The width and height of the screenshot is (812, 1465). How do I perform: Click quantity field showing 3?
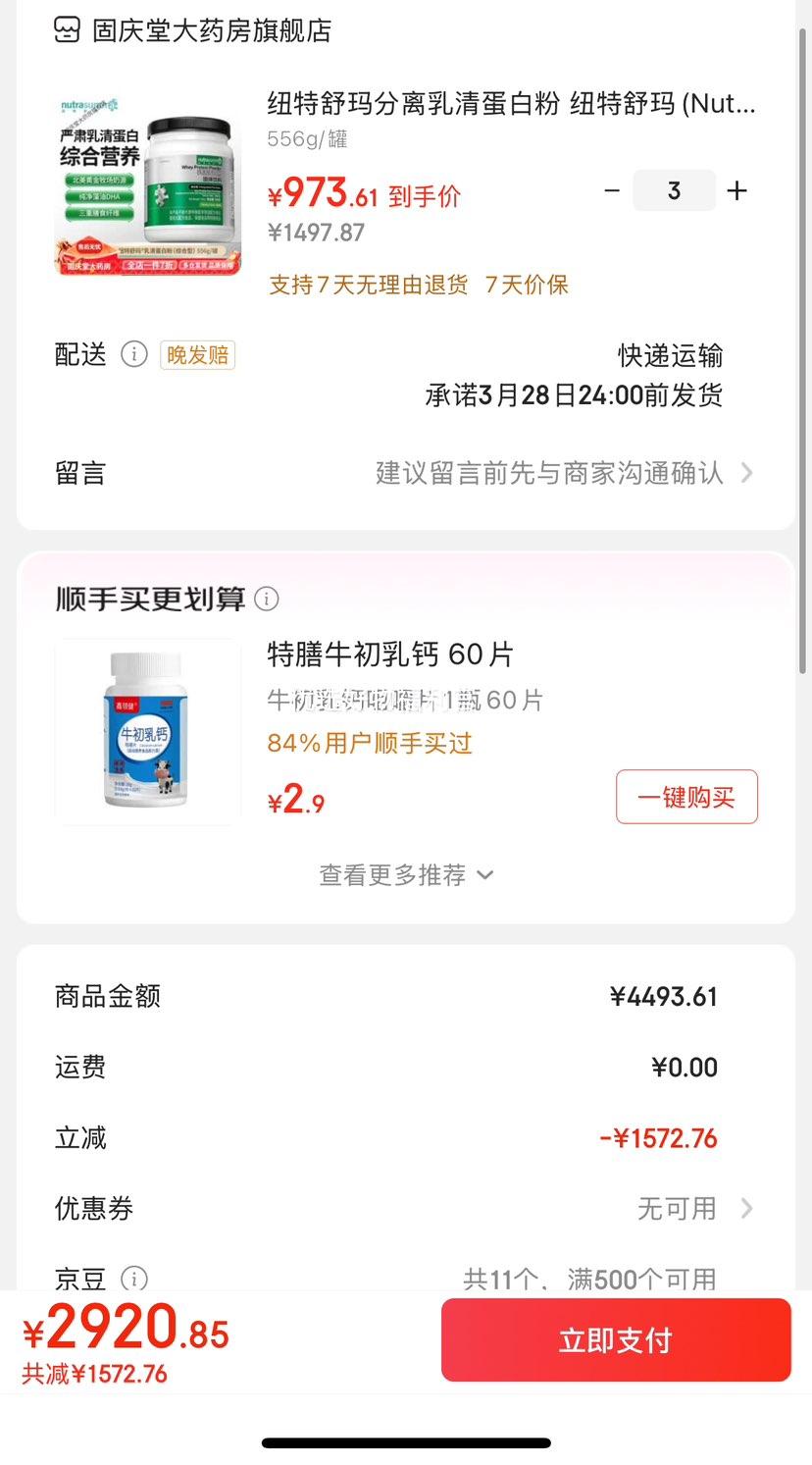(674, 190)
